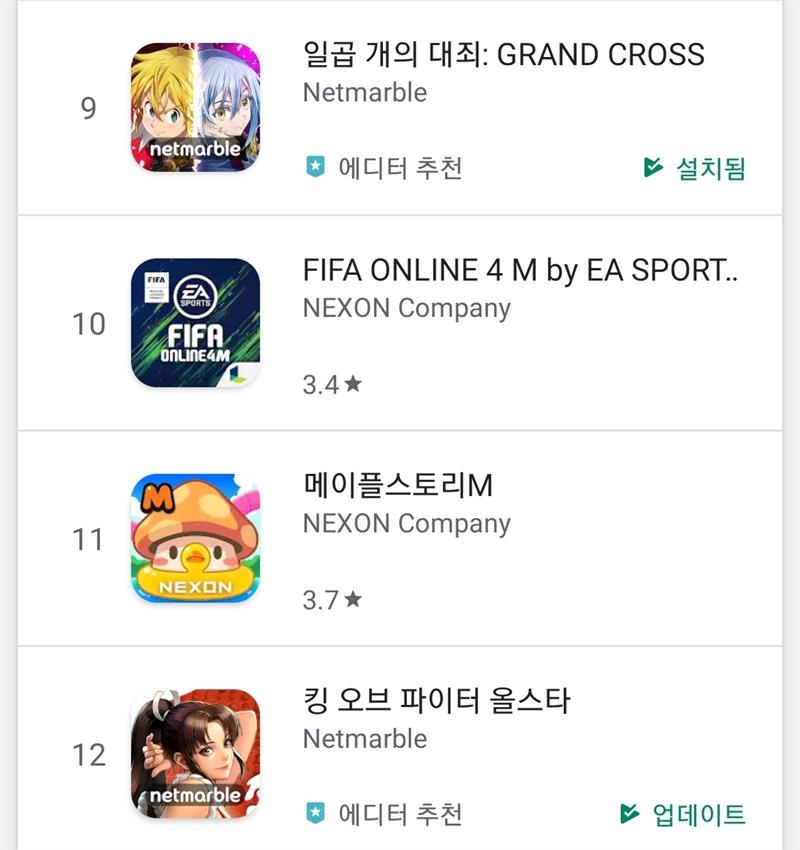The image size is (800, 850).
Task: Open the 일곱 개의 대죄: GRAND CROSS listing
Action: click(503, 54)
